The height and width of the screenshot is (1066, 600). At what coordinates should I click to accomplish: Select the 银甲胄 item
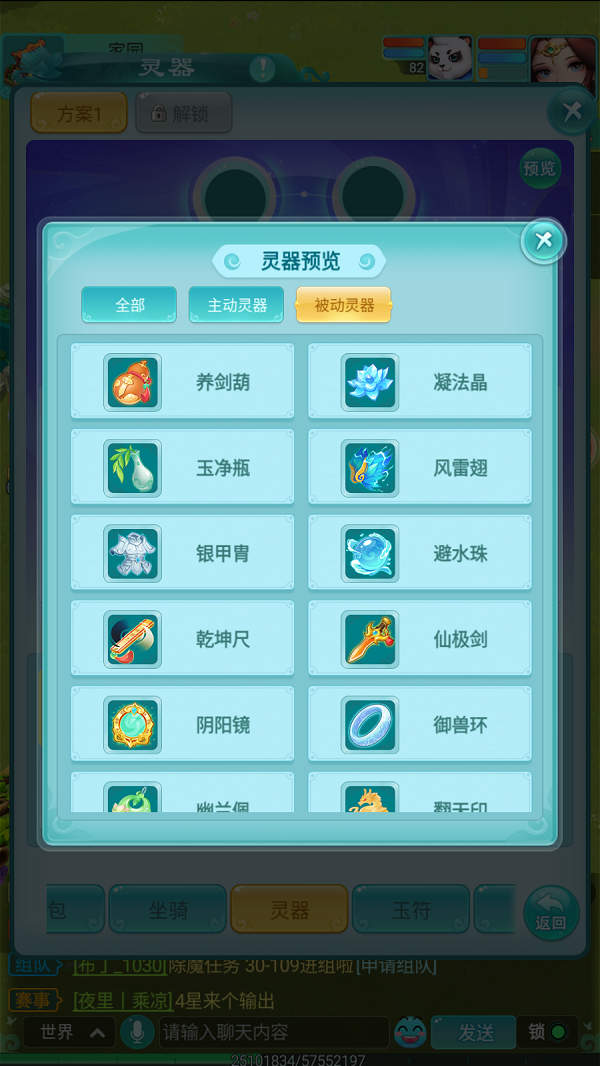pos(182,553)
